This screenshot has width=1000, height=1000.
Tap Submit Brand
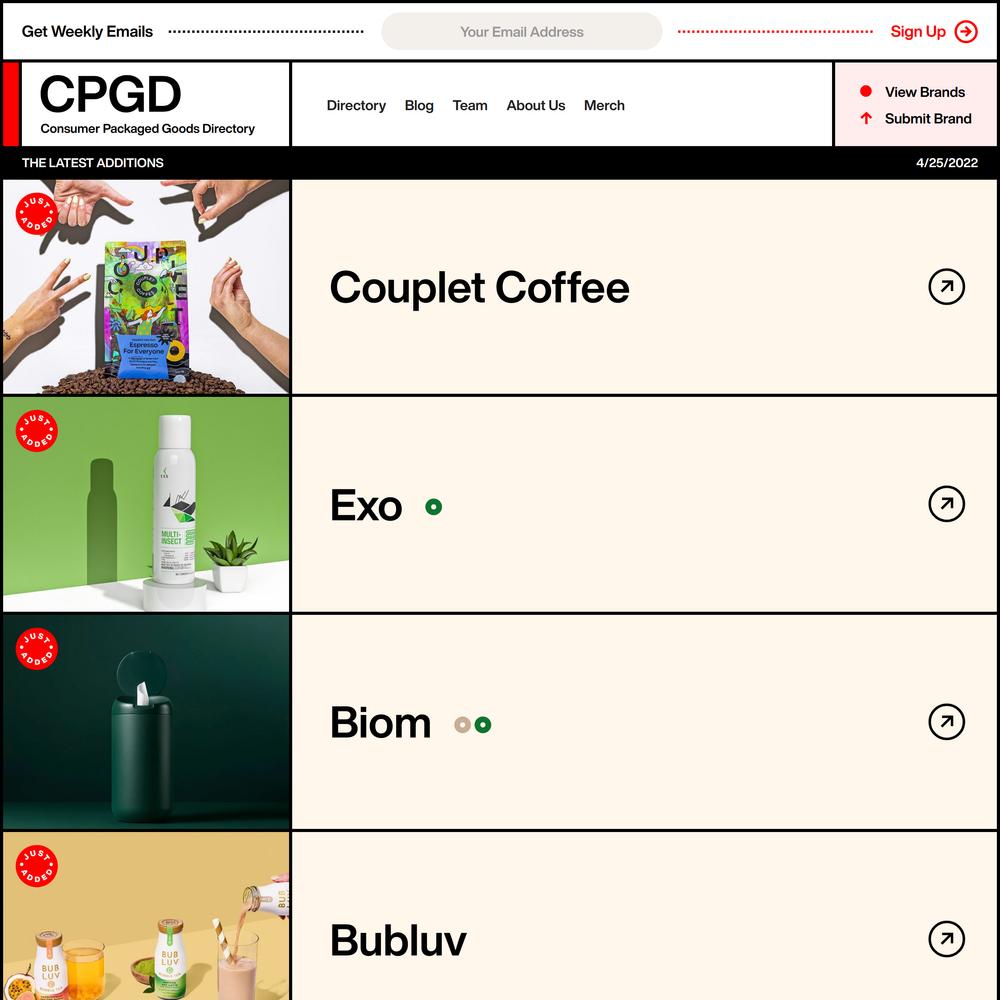[x=927, y=118]
